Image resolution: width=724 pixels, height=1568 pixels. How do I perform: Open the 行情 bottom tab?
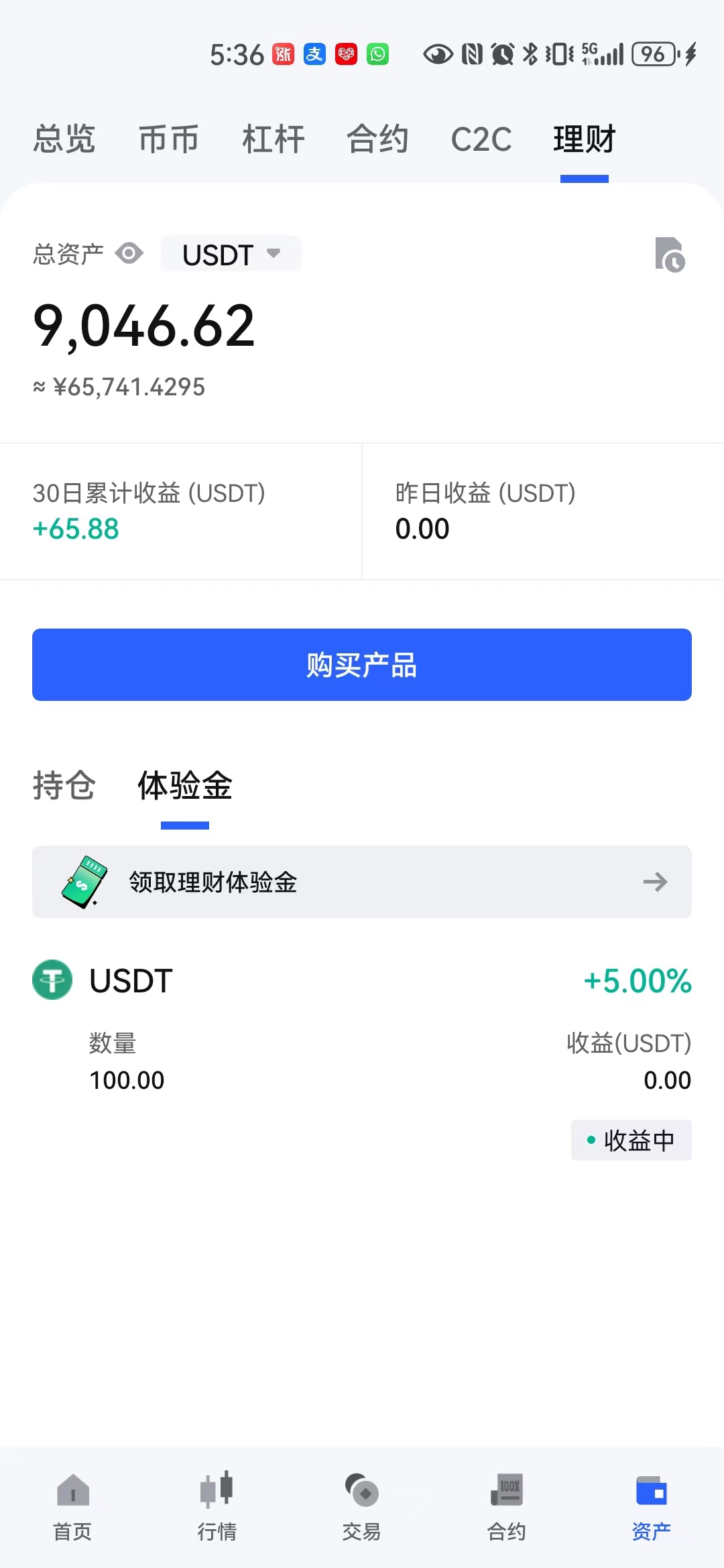tap(217, 1506)
